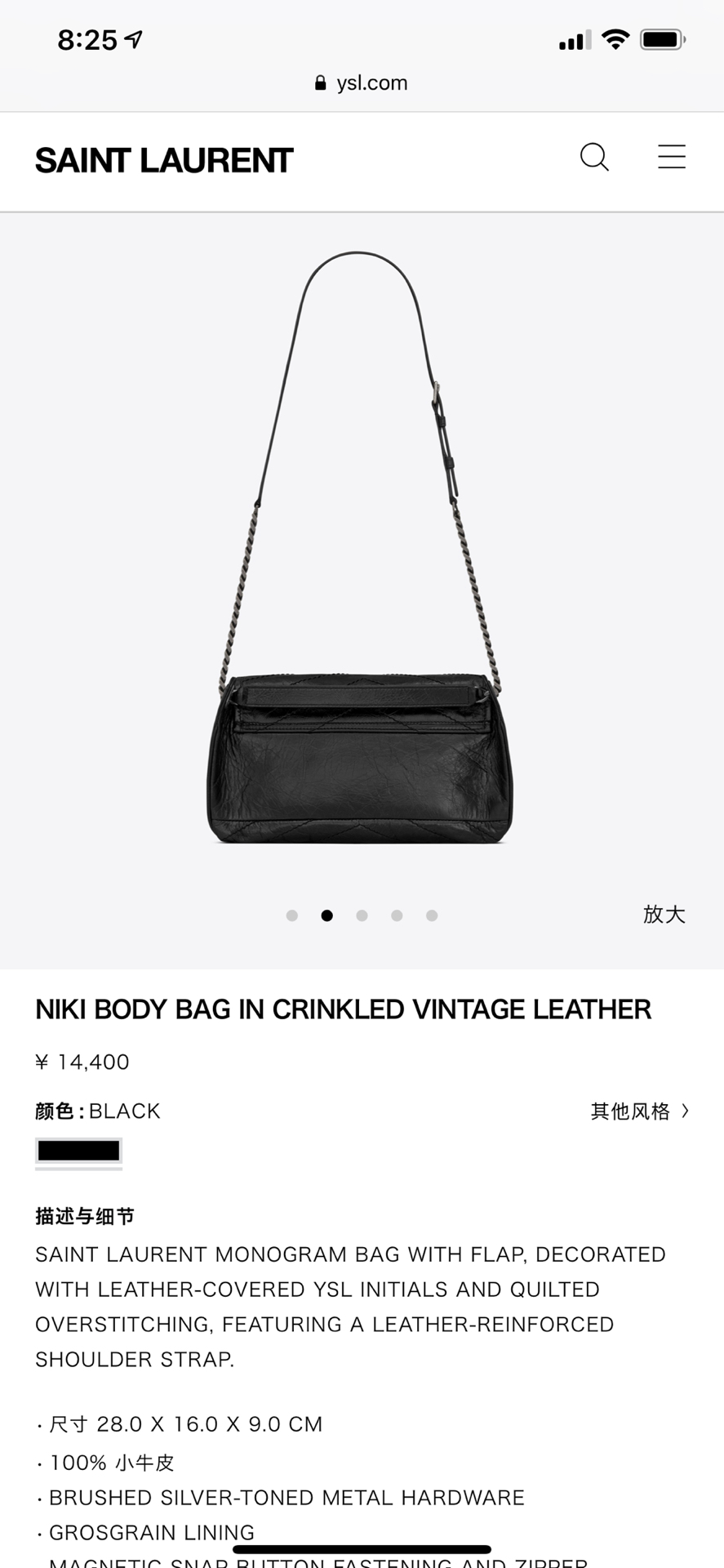The height and width of the screenshot is (1568, 724).
Task: Select the last carousel dot
Action: pos(432,915)
